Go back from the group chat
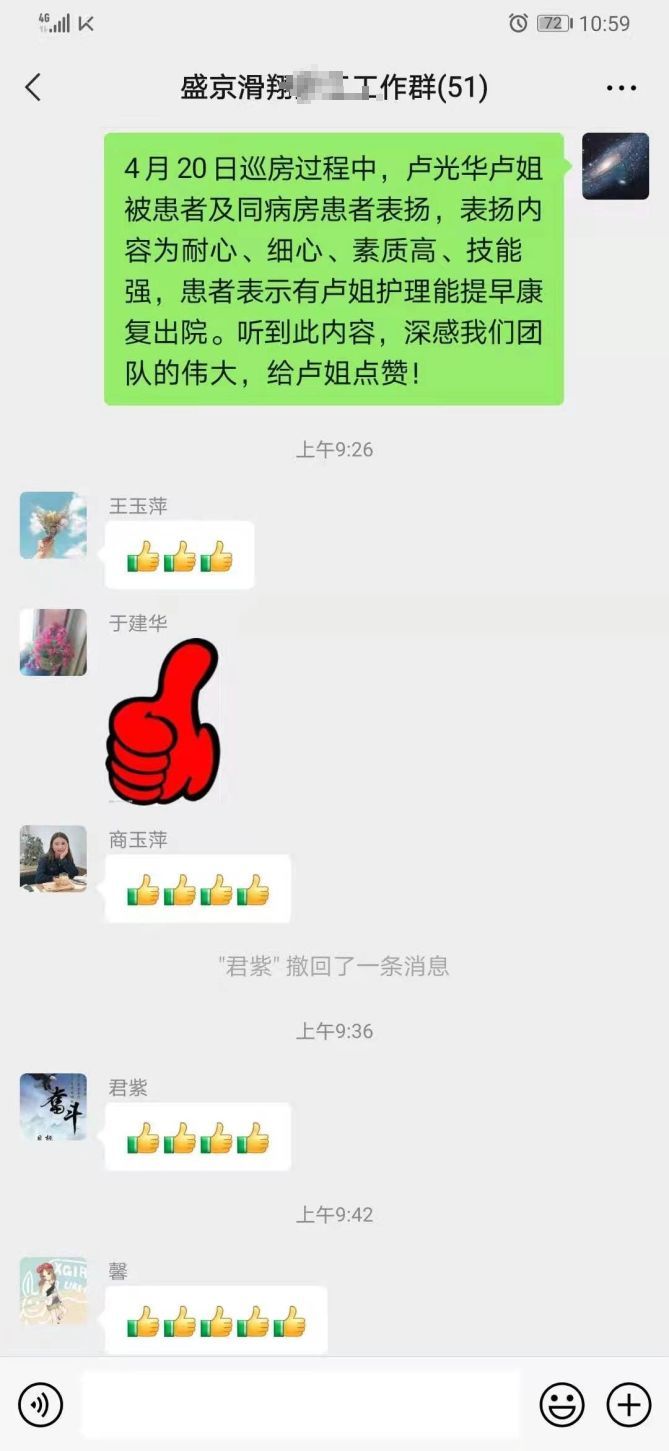 point(33,88)
